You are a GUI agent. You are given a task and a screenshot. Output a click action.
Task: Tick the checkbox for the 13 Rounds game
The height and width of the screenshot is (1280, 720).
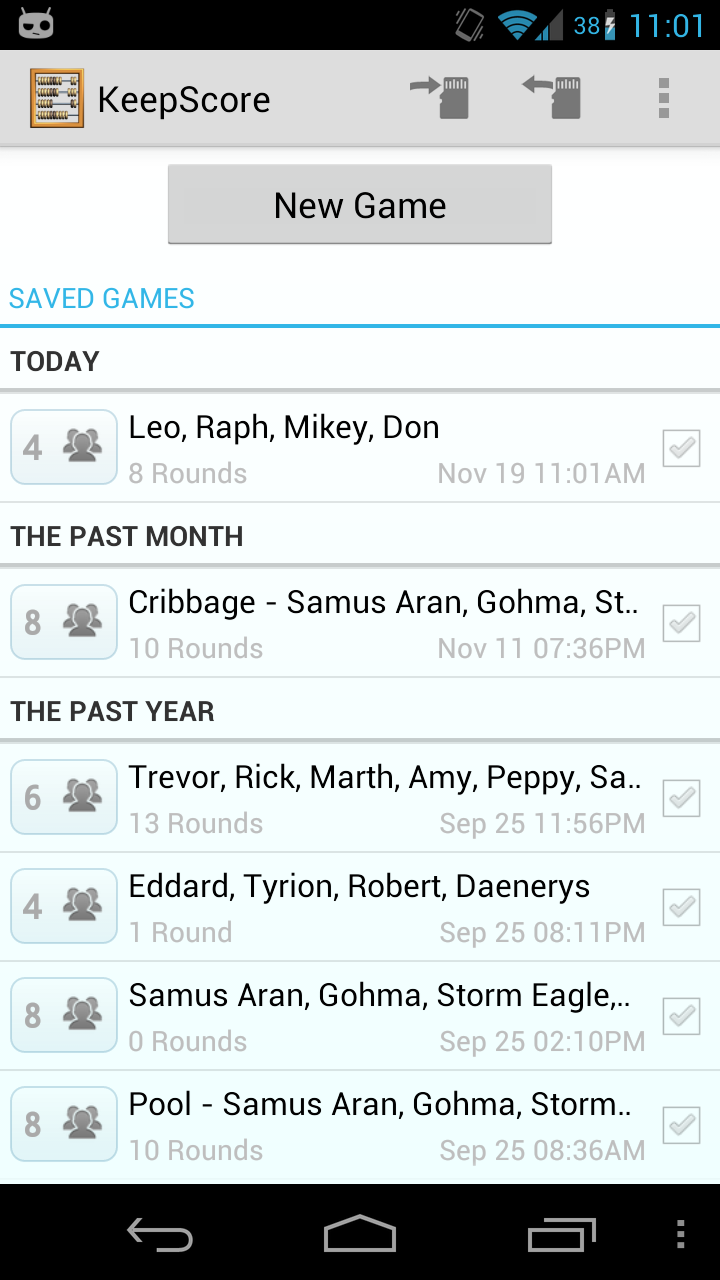point(681,798)
